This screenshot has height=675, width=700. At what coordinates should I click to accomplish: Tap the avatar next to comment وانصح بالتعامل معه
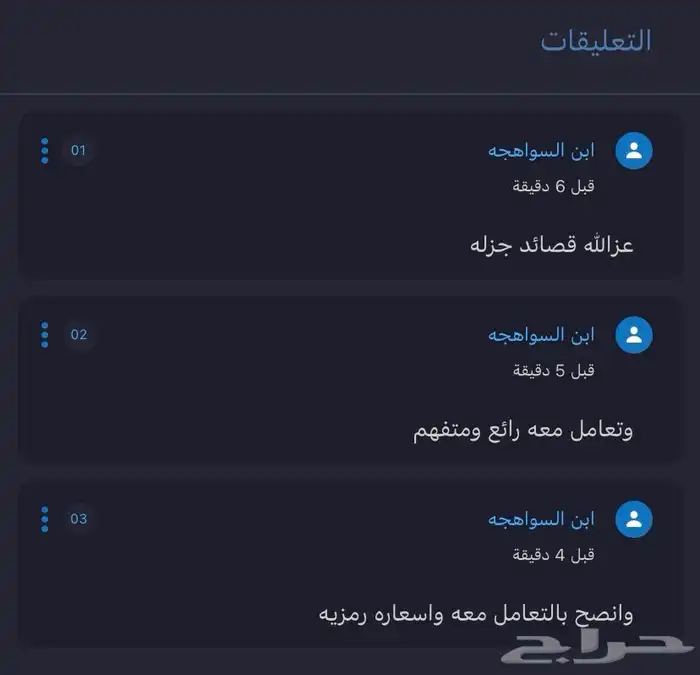(634, 519)
